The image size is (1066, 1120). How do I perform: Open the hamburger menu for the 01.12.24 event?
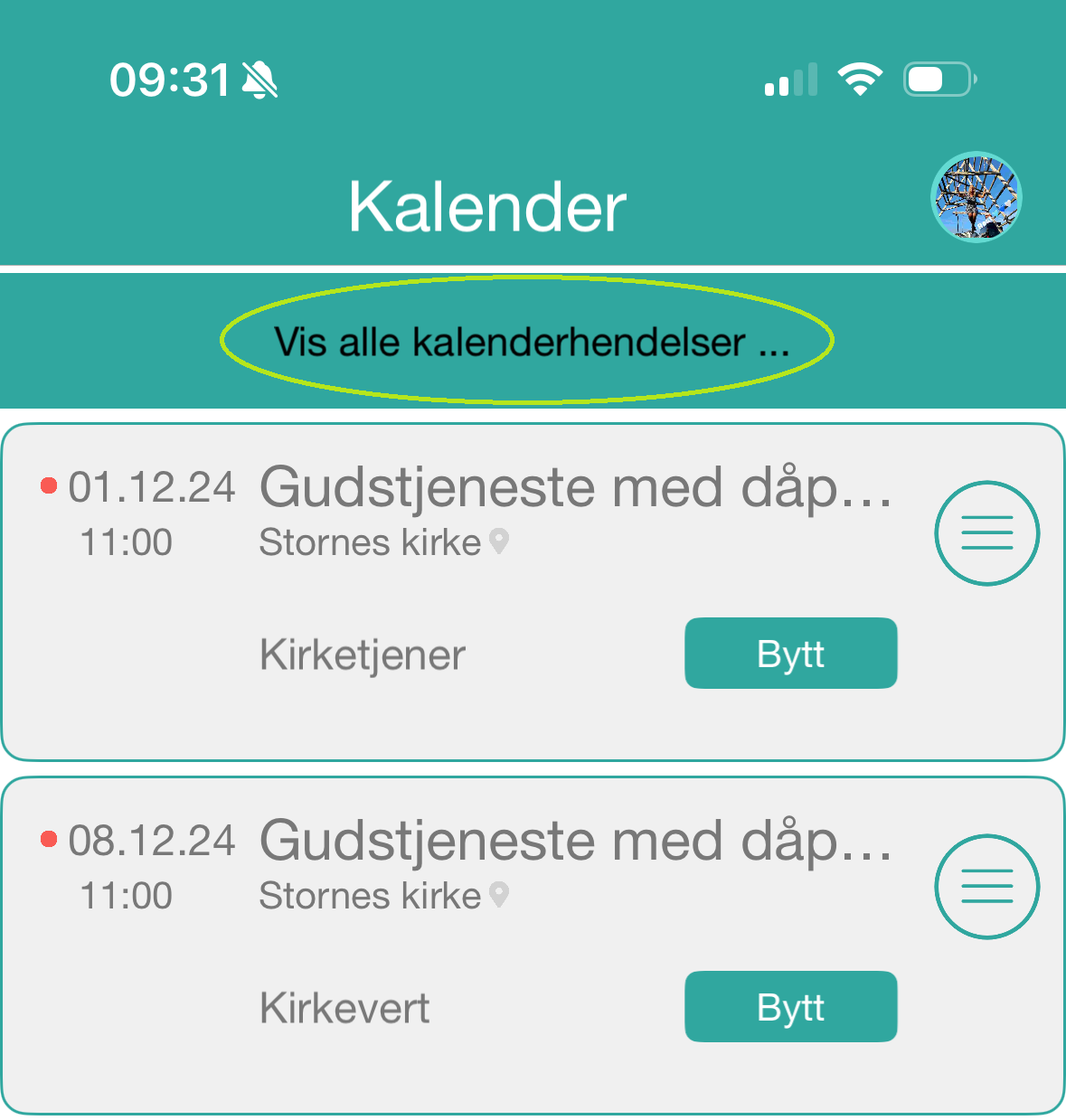point(987,532)
